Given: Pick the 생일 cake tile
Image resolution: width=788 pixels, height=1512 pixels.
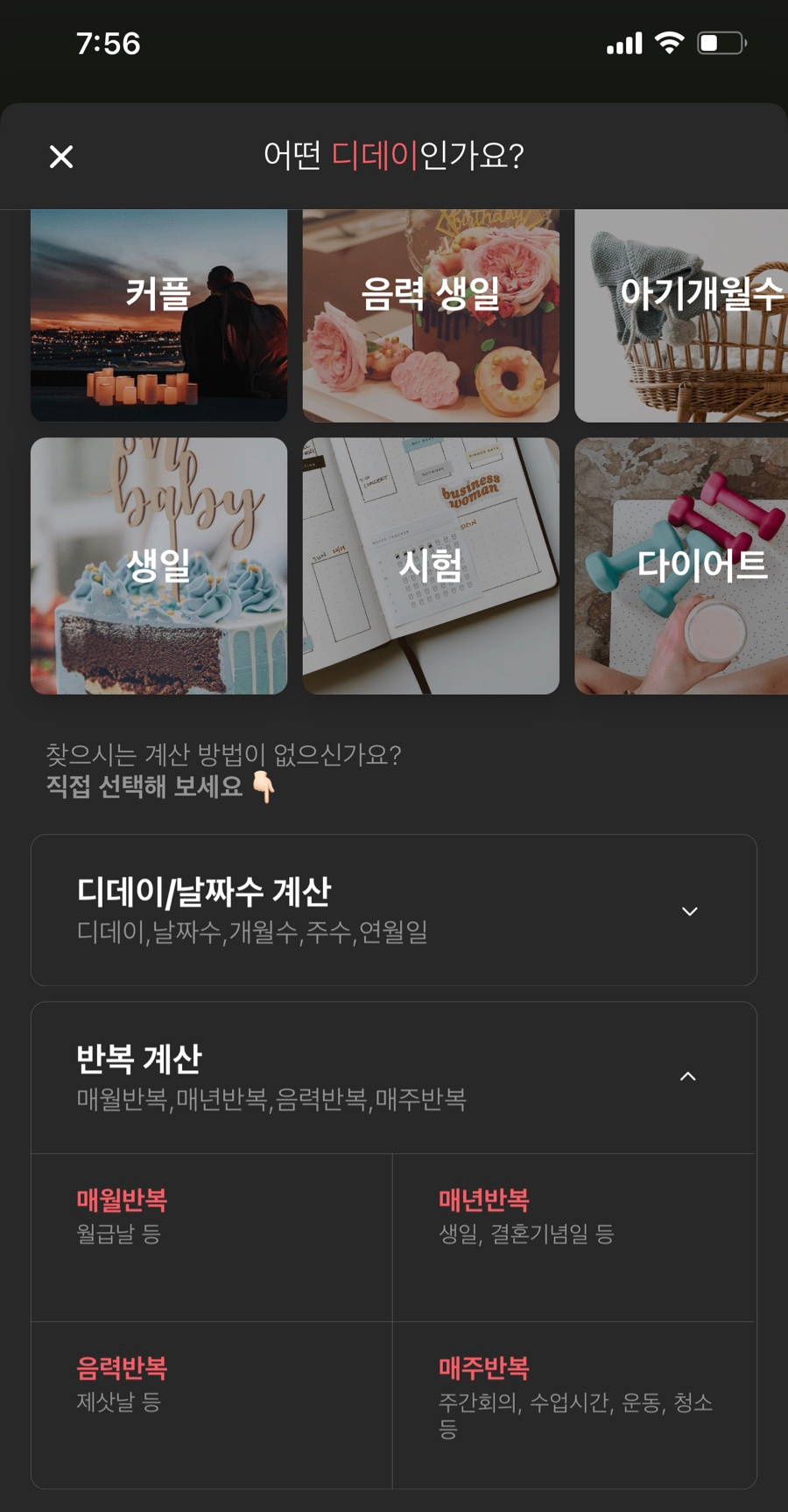Looking at the screenshot, I should point(158,565).
